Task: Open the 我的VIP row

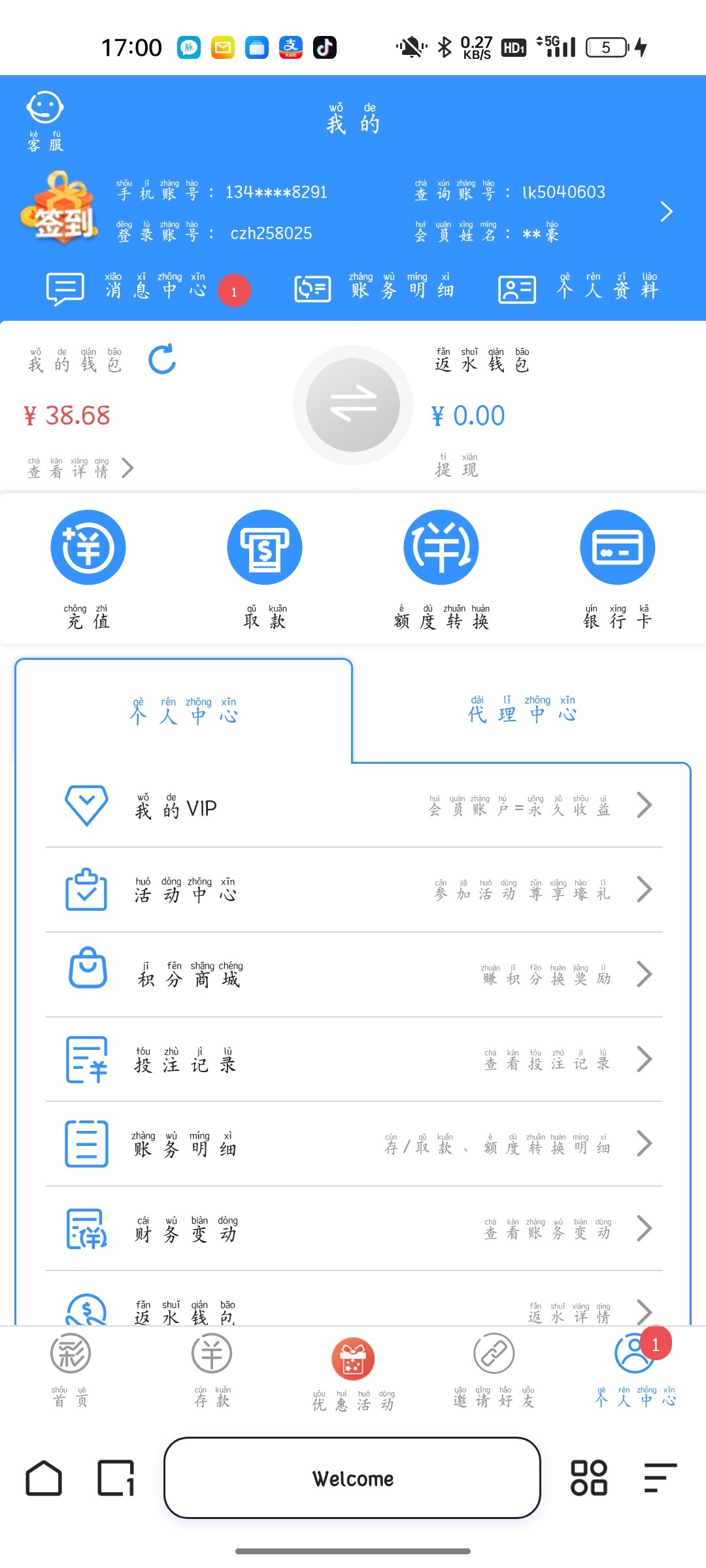Action: pos(353,806)
